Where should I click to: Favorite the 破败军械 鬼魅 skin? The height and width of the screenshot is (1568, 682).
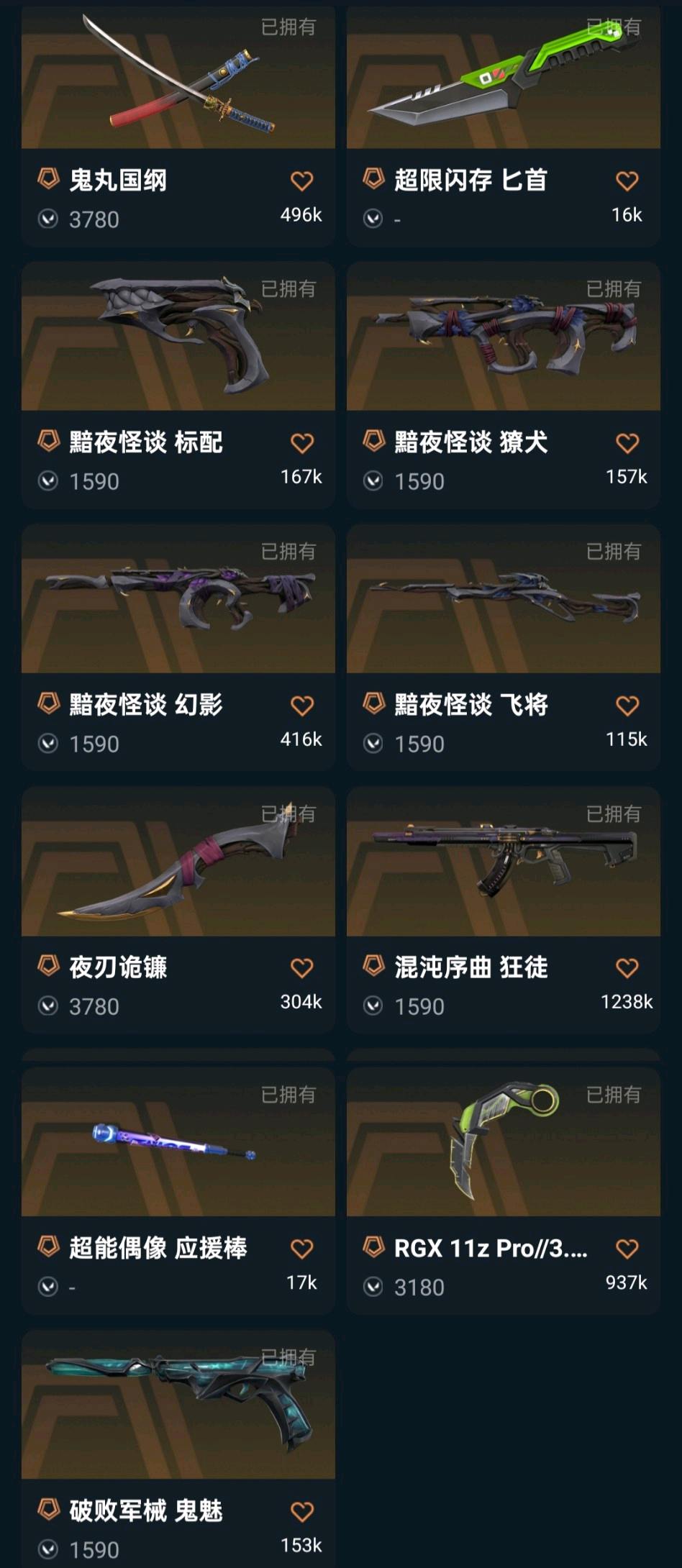(x=301, y=1511)
